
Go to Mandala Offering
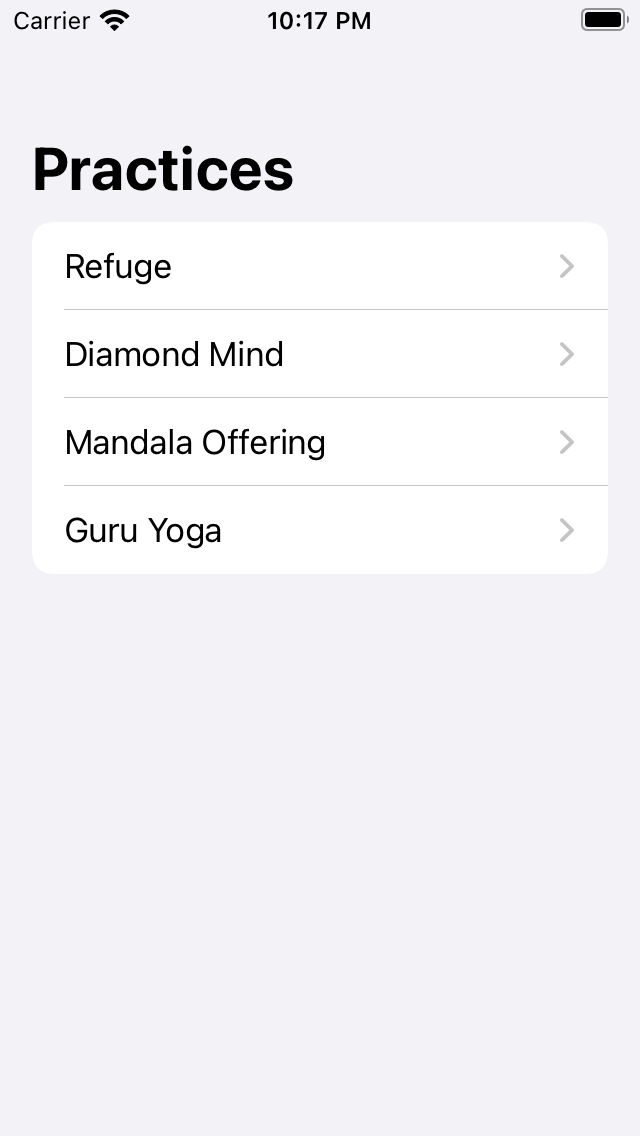coord(319,442)
